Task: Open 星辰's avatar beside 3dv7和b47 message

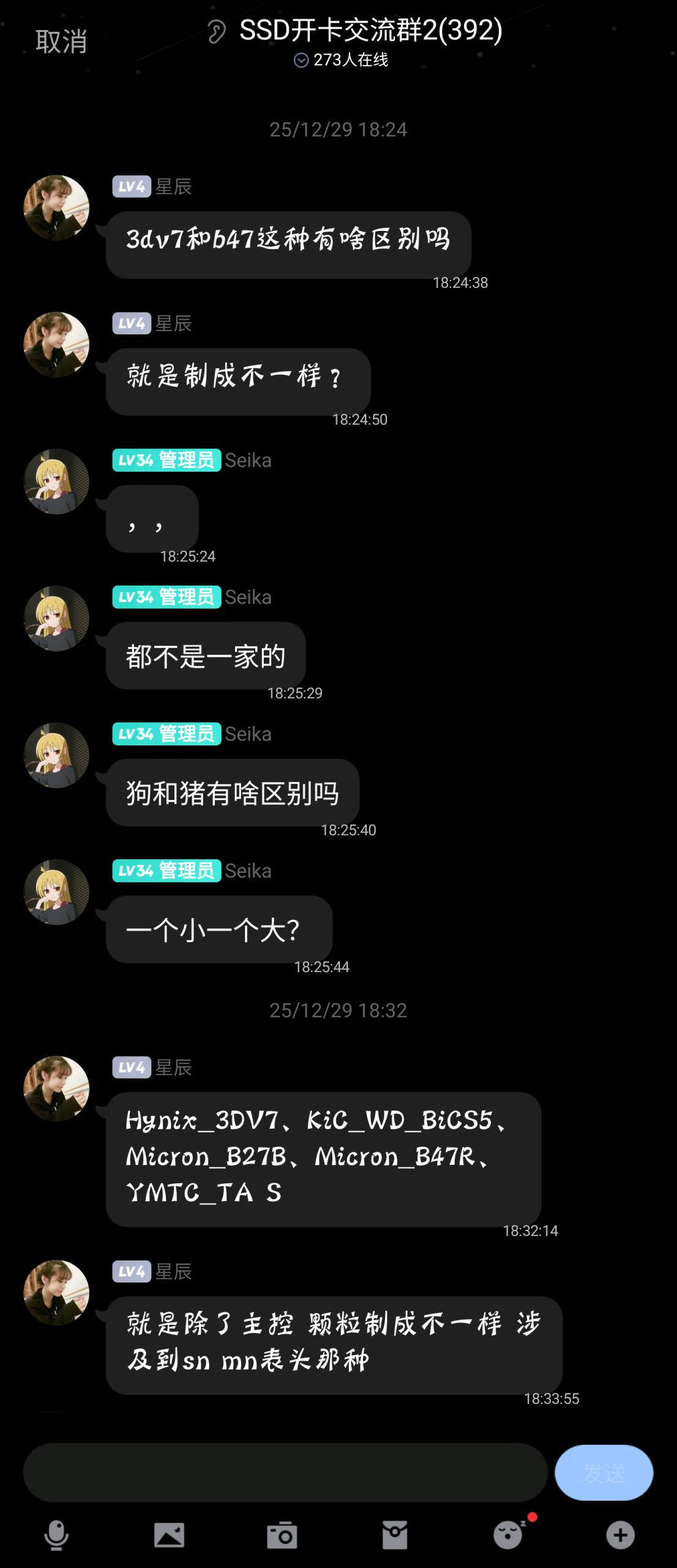Action: [x=56, y=208]
